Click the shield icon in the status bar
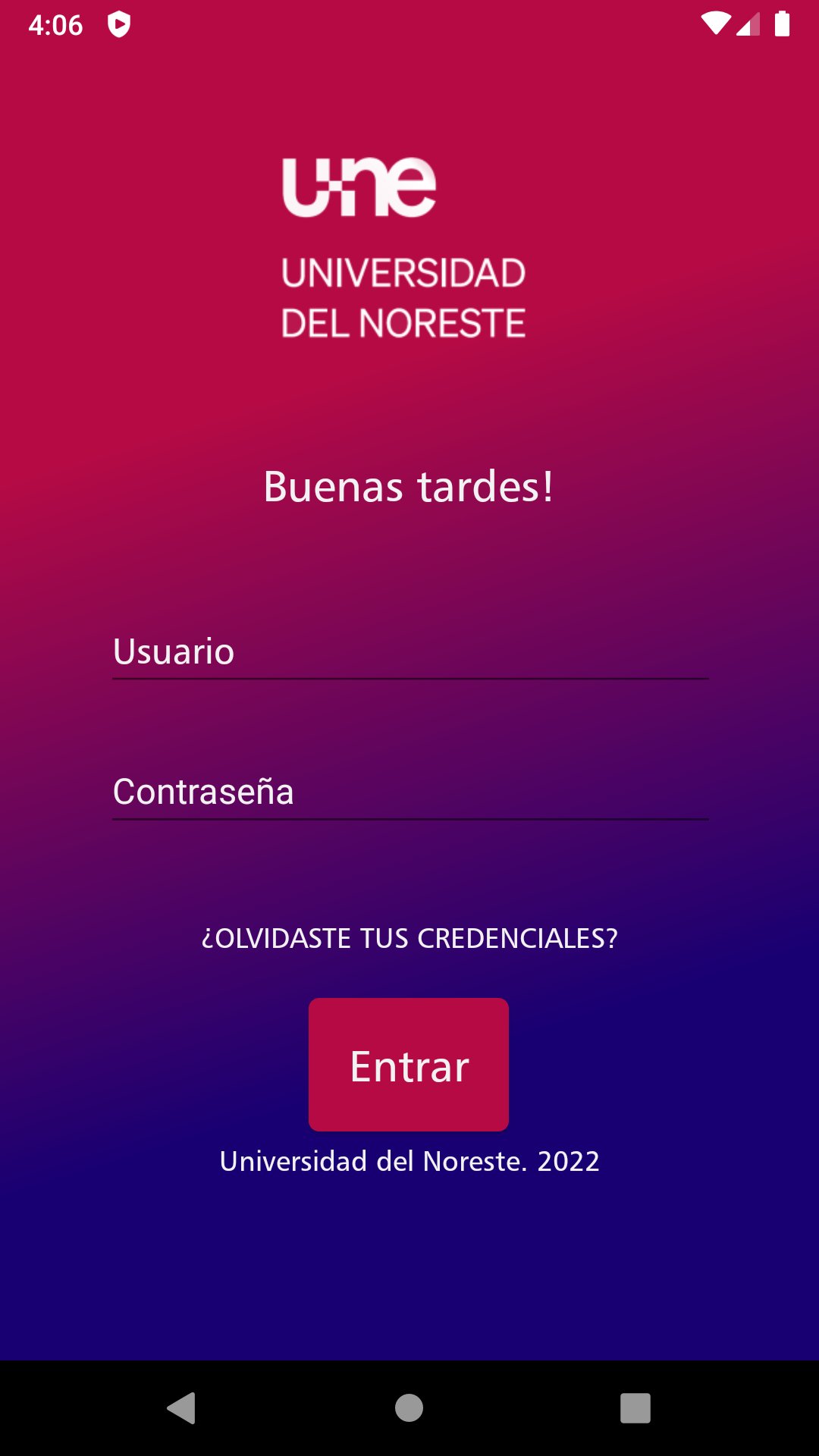The width and height of the screenshot is (819, 1456). [x=120, y=25]
